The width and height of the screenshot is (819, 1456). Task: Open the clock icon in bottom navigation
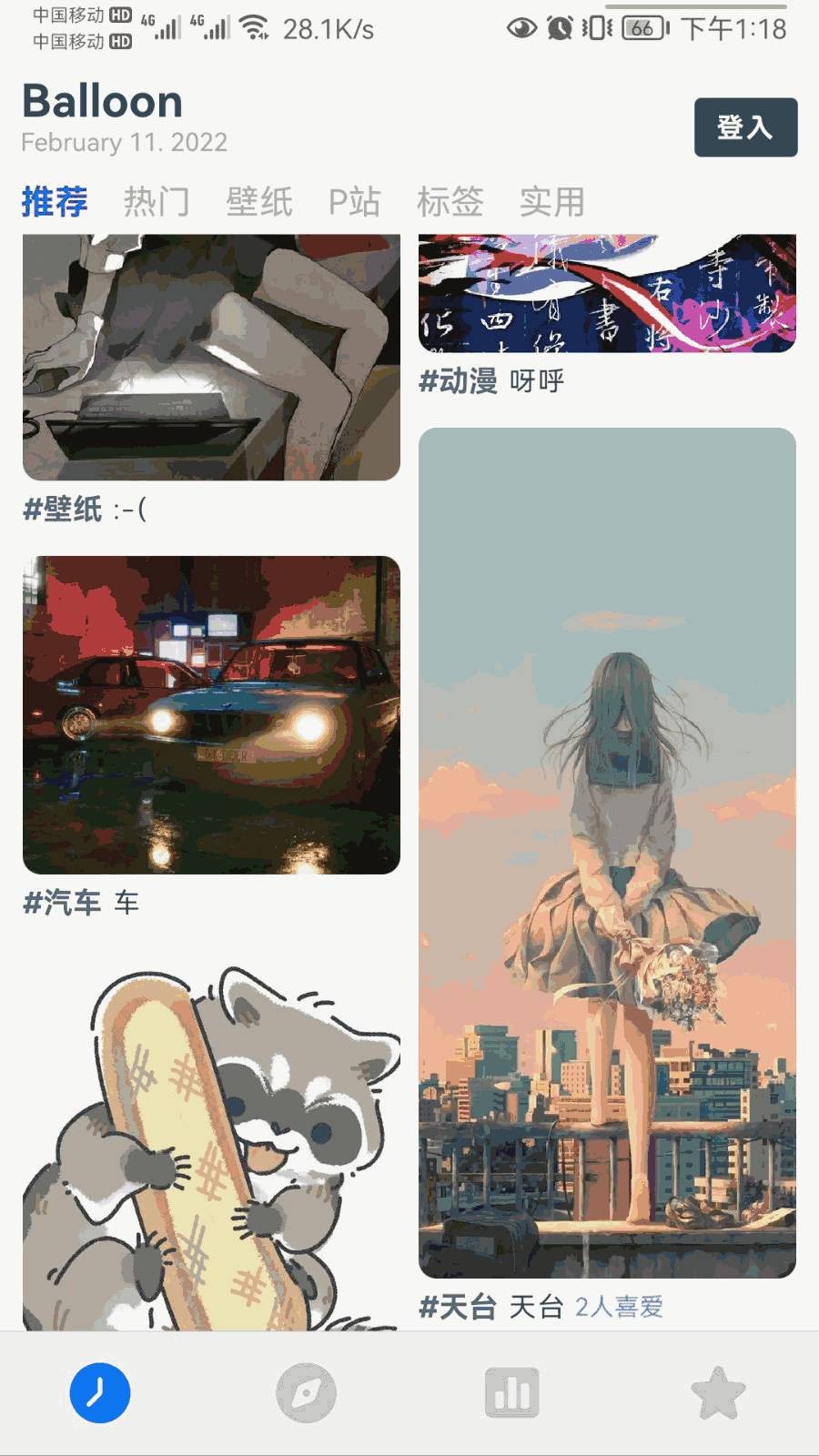(x=100, y=1393)
